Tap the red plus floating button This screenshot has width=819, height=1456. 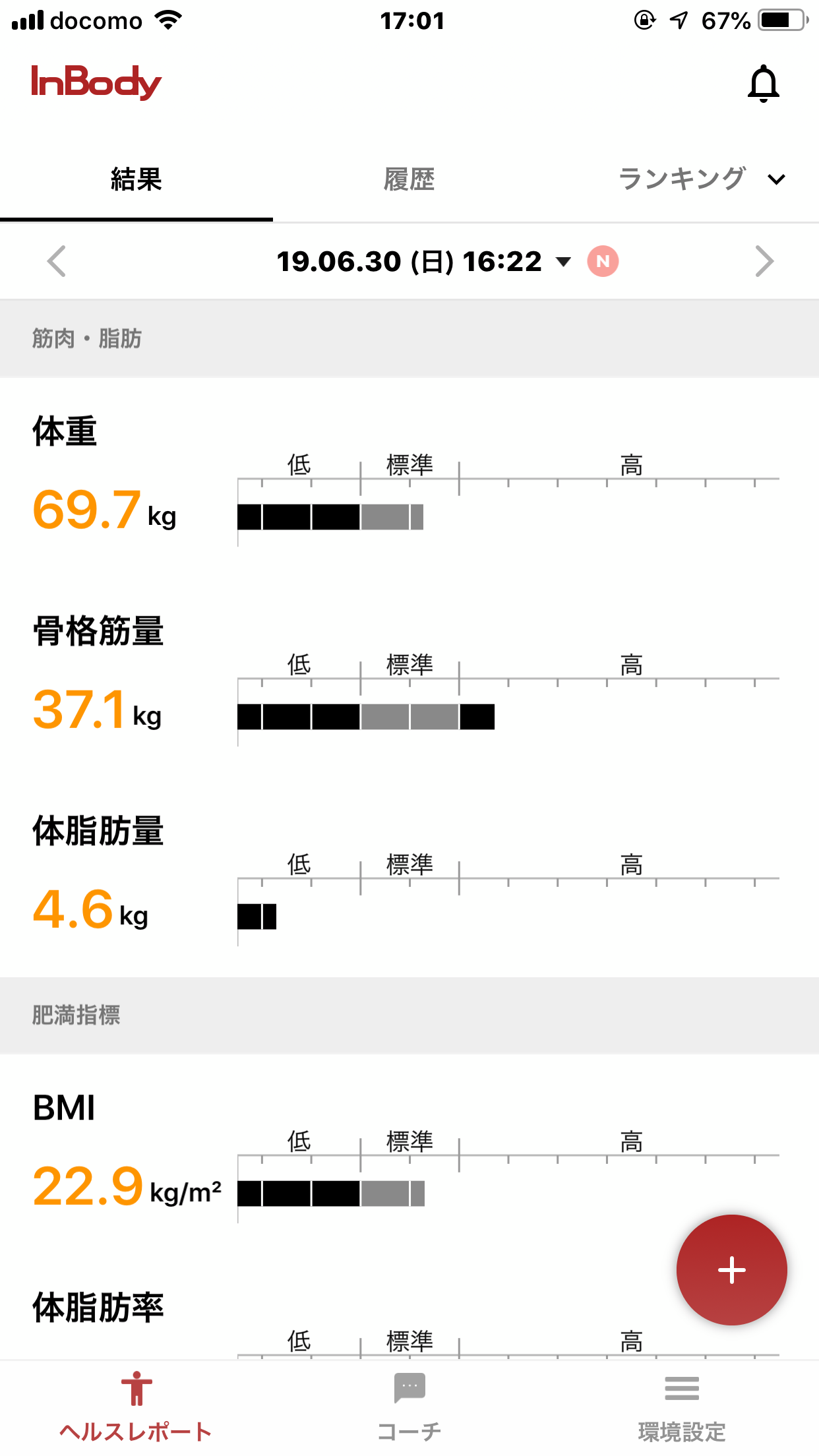pyautogui.click(x=731, y=1269)
